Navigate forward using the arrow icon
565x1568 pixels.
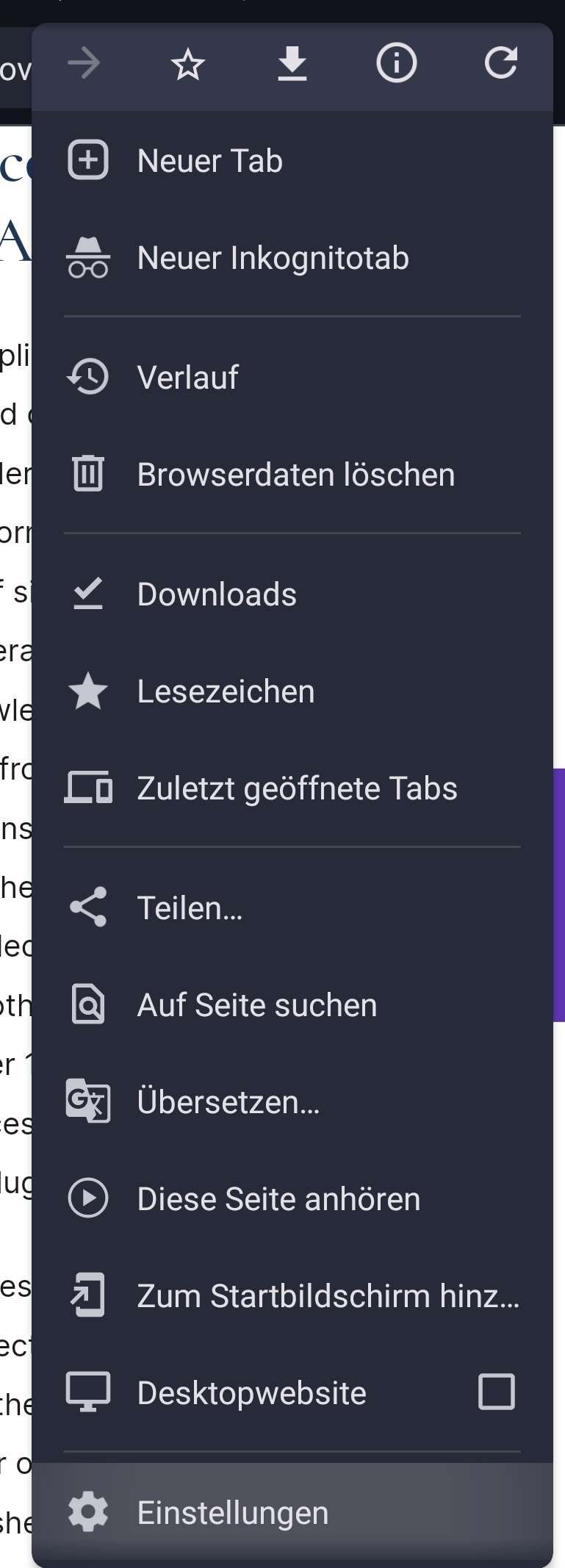pyautogui.click(x=83, y=65)
